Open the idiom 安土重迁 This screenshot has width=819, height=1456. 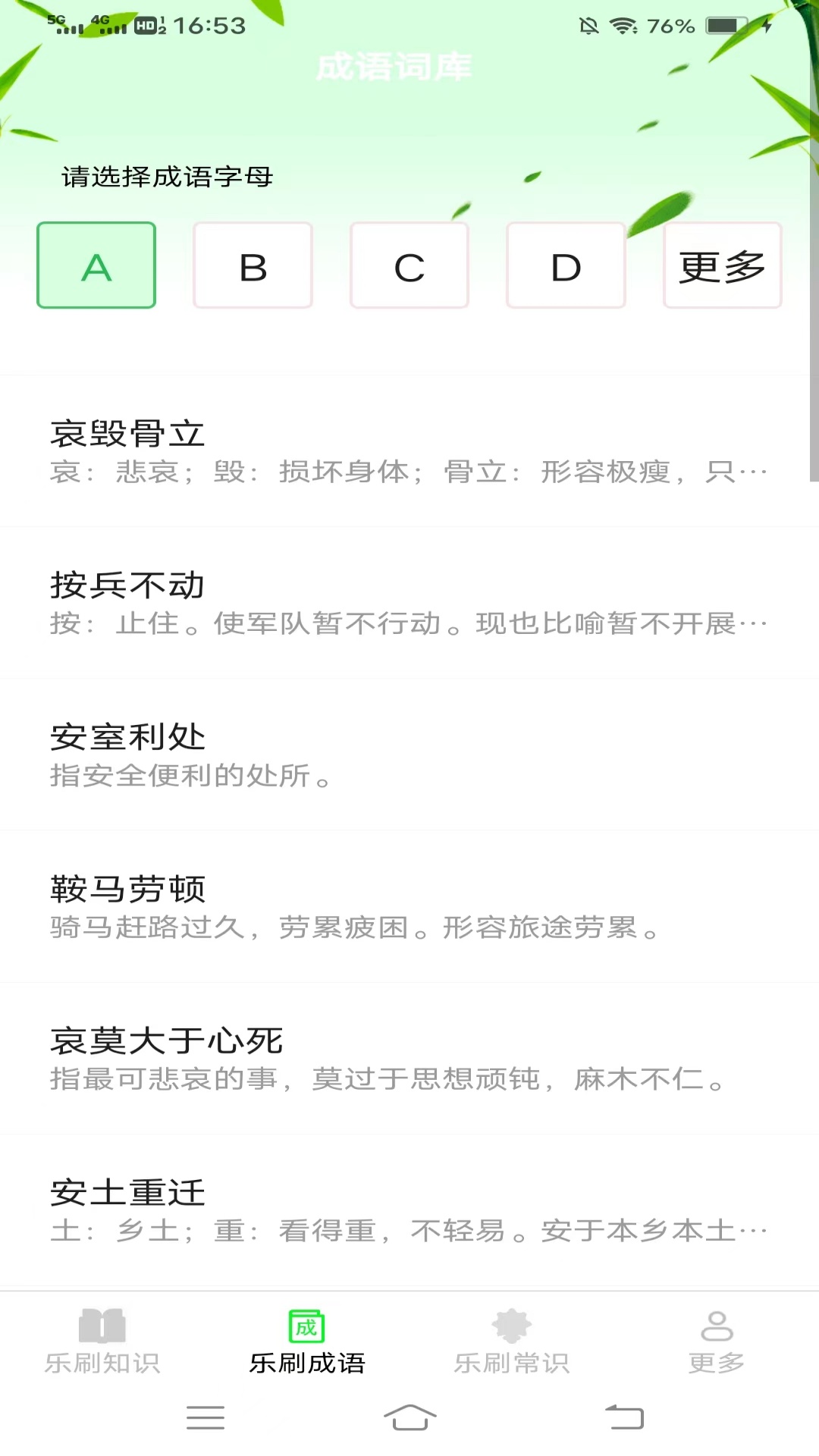409,1210
